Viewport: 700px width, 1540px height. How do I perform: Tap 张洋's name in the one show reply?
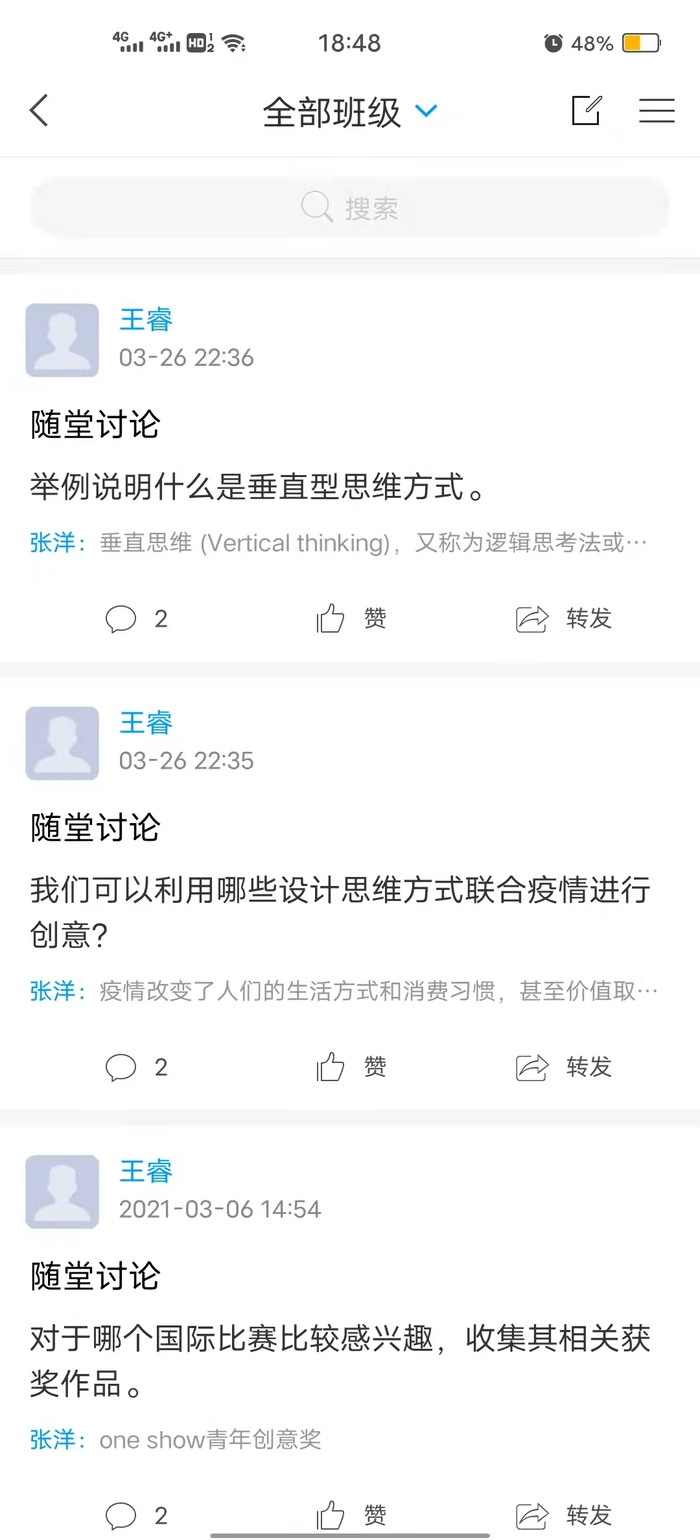[53, 1440]
